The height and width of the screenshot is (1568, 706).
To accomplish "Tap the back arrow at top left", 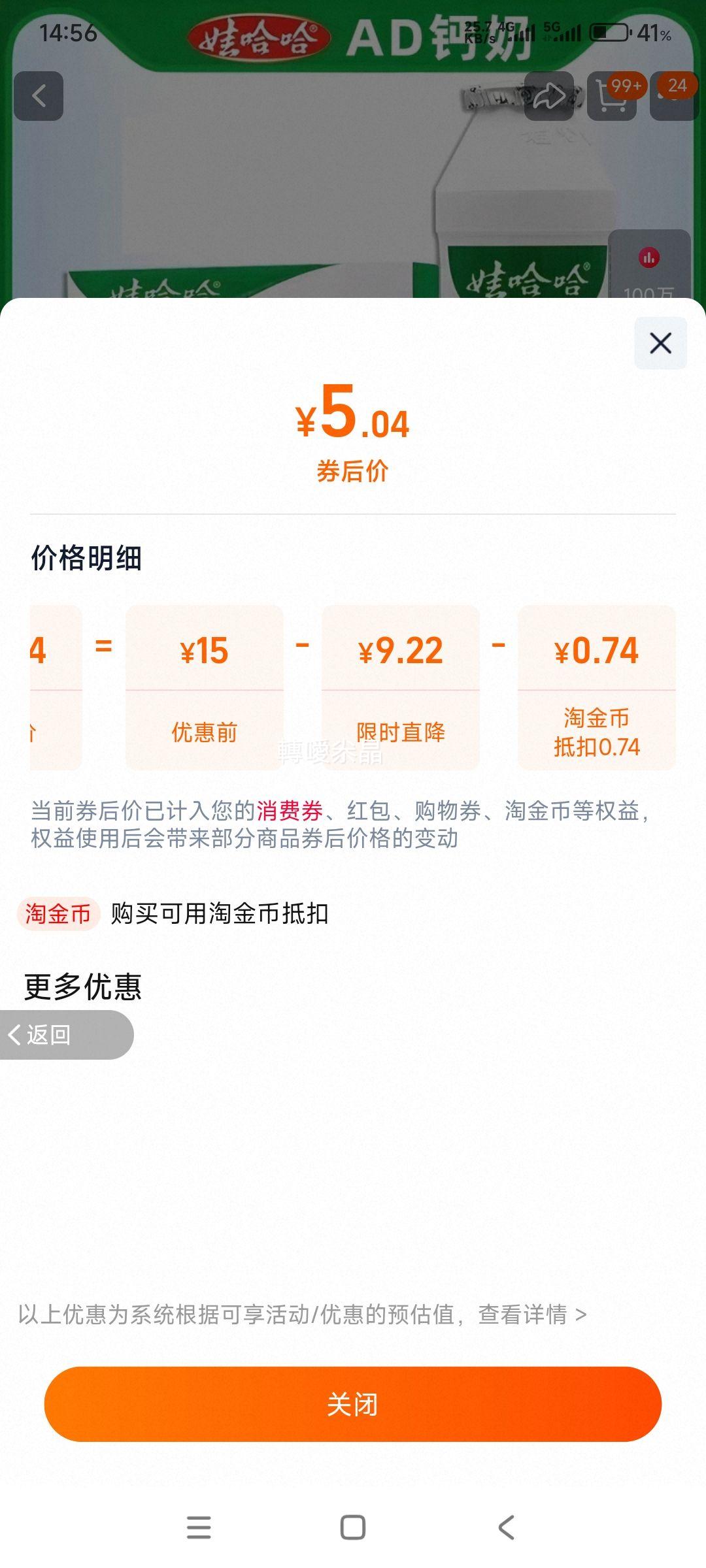I will point(37,96).
